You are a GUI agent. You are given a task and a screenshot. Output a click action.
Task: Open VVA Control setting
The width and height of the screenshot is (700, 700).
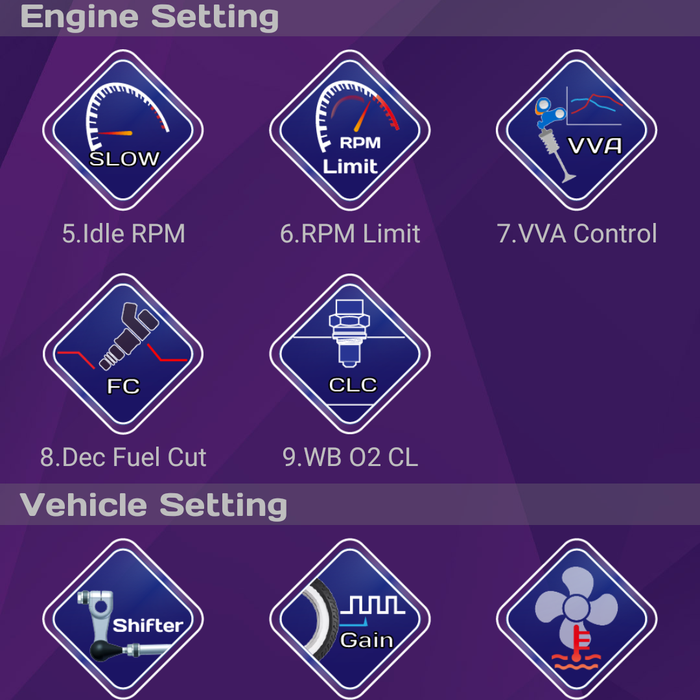(577, 131)
